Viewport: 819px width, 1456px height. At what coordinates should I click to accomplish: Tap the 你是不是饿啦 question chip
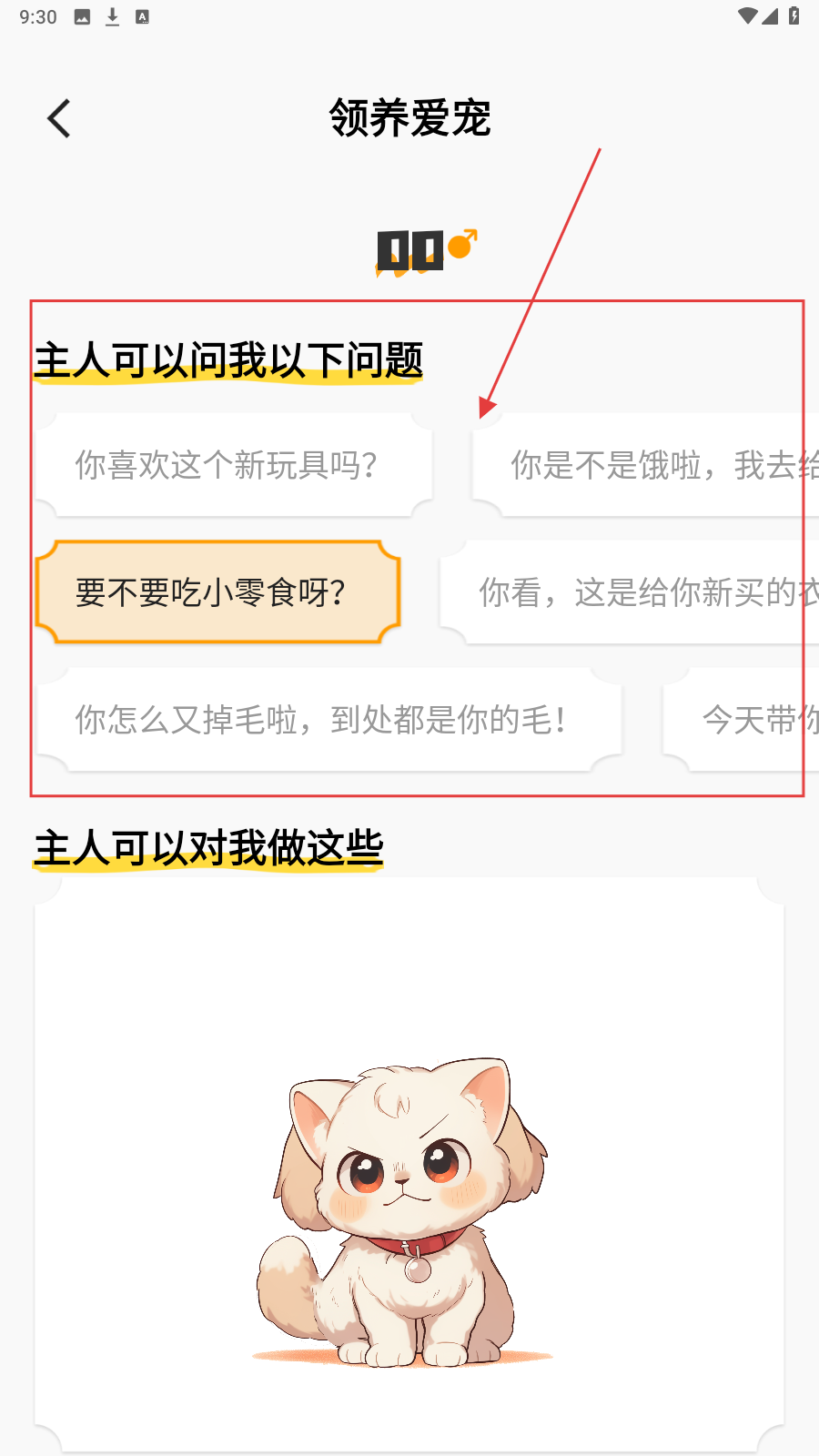coord(644,465)
